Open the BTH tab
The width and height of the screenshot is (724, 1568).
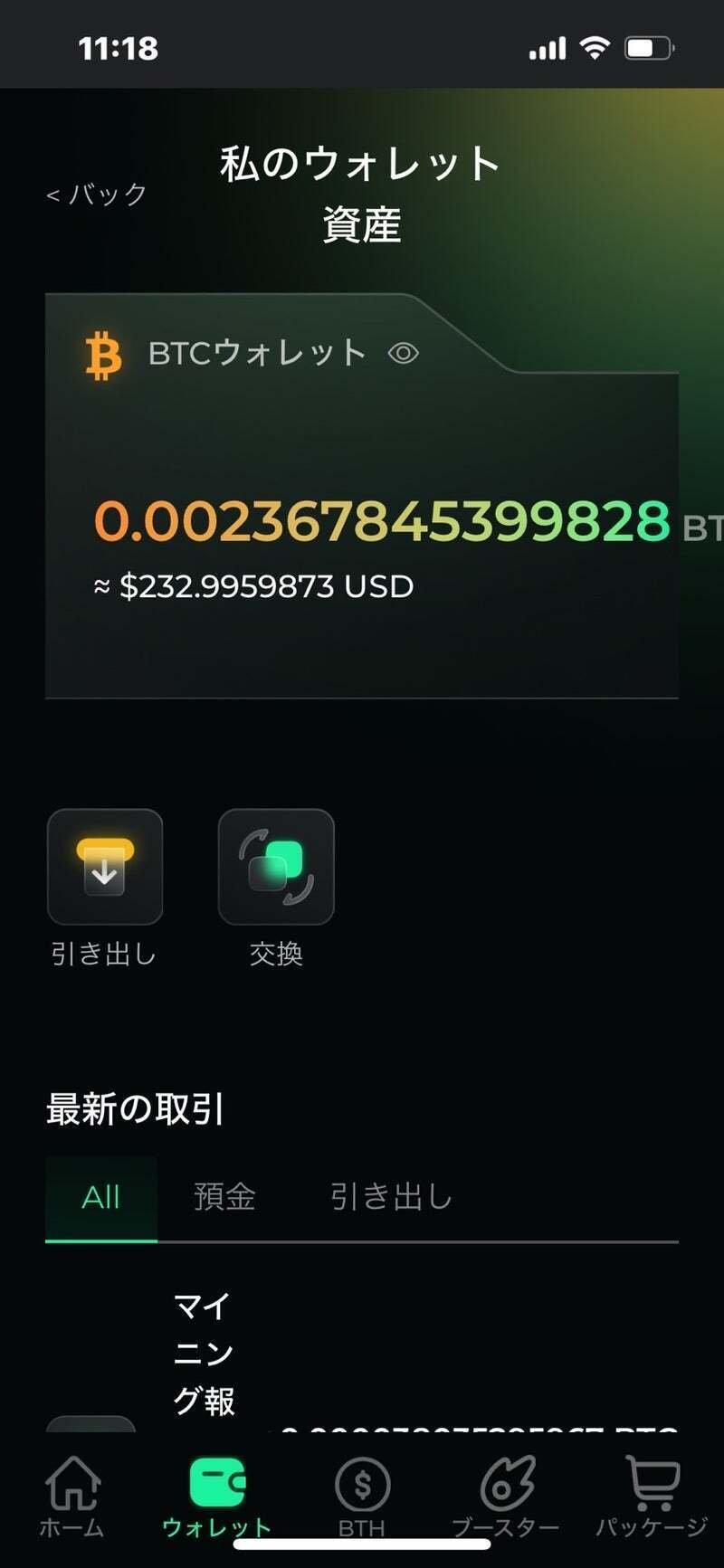[362, 1497]
